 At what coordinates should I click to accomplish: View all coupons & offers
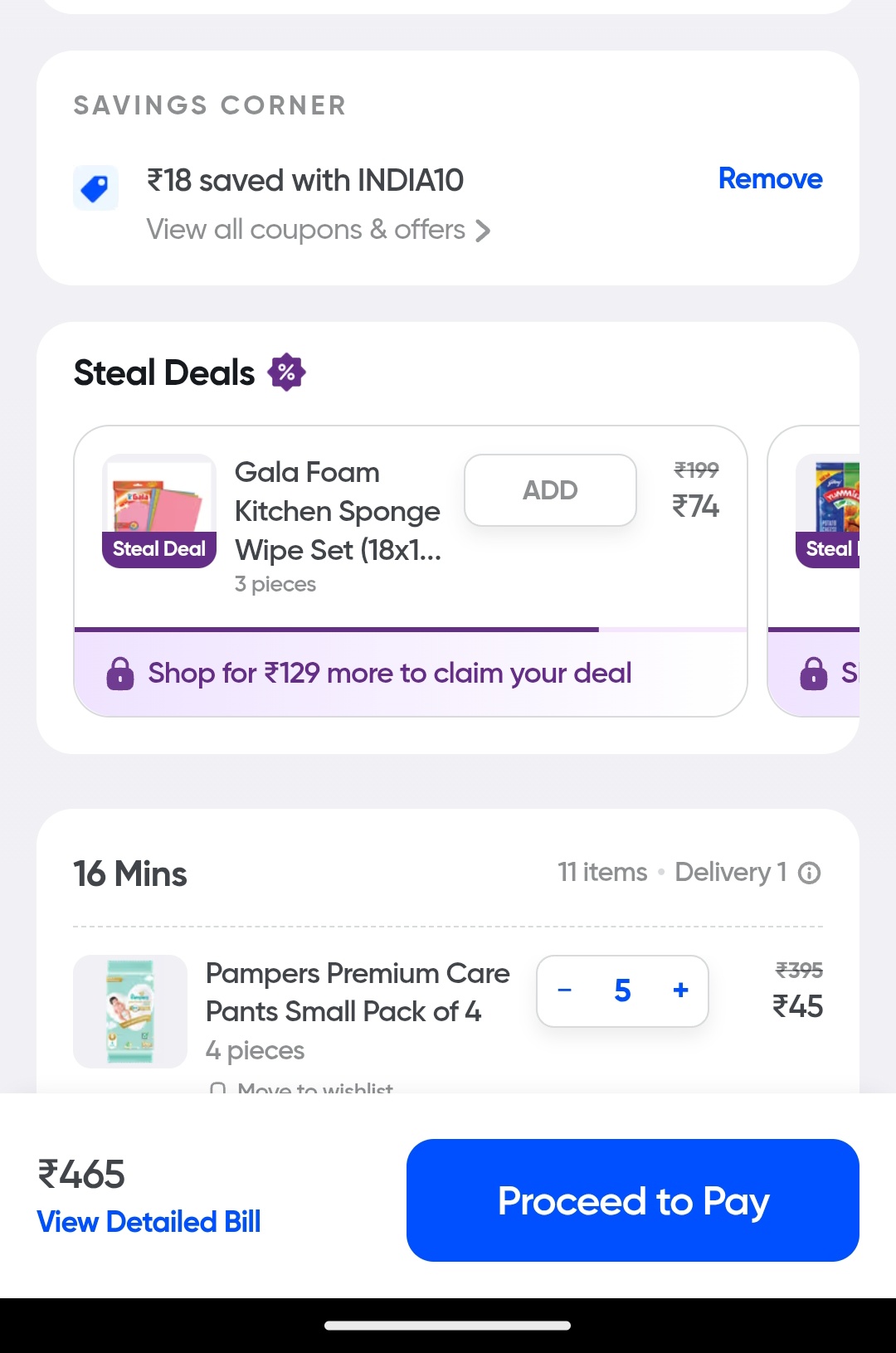[x=318, y=230]
